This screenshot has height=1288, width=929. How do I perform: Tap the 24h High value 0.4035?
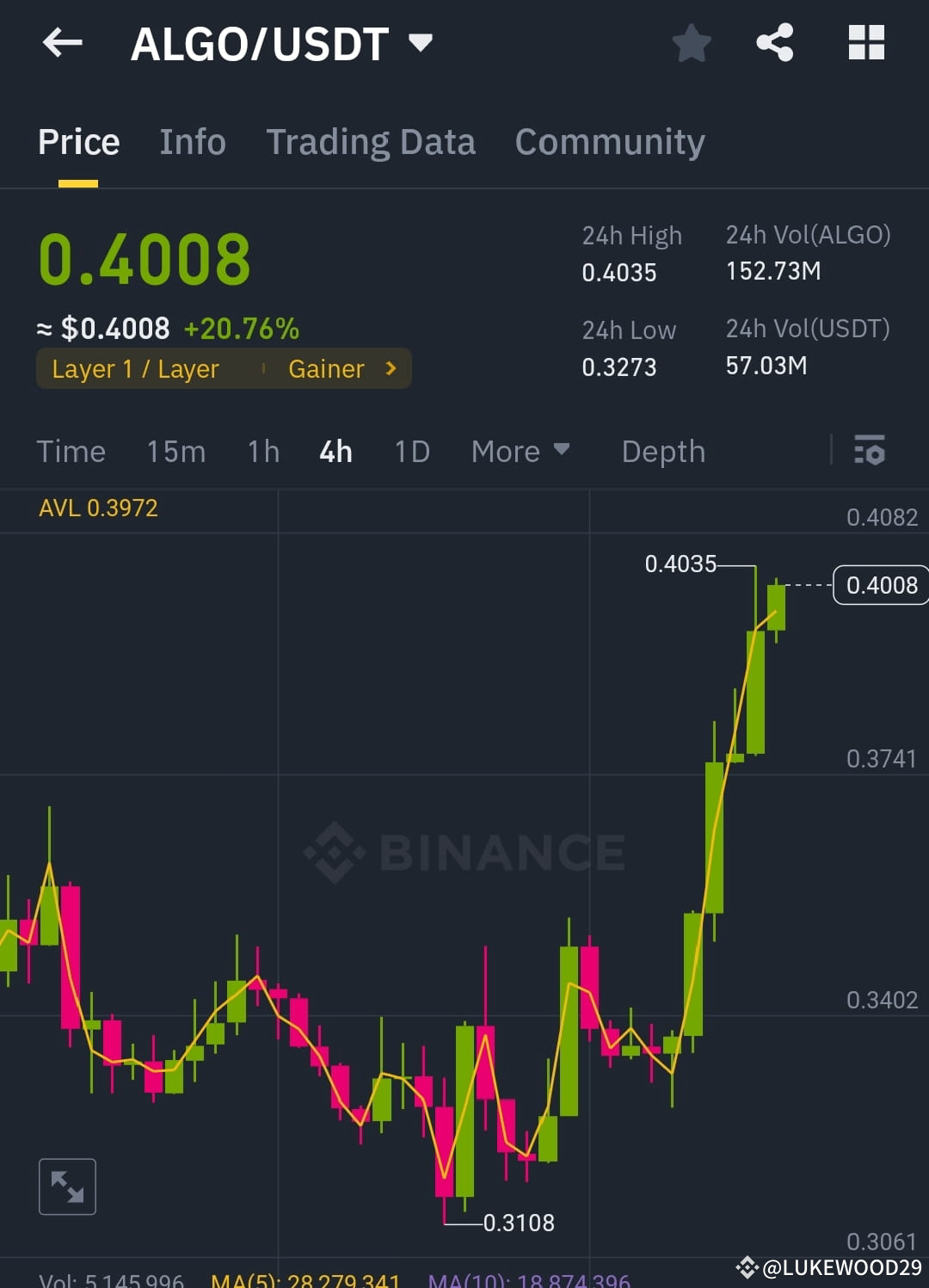click(x=618, y=273)
